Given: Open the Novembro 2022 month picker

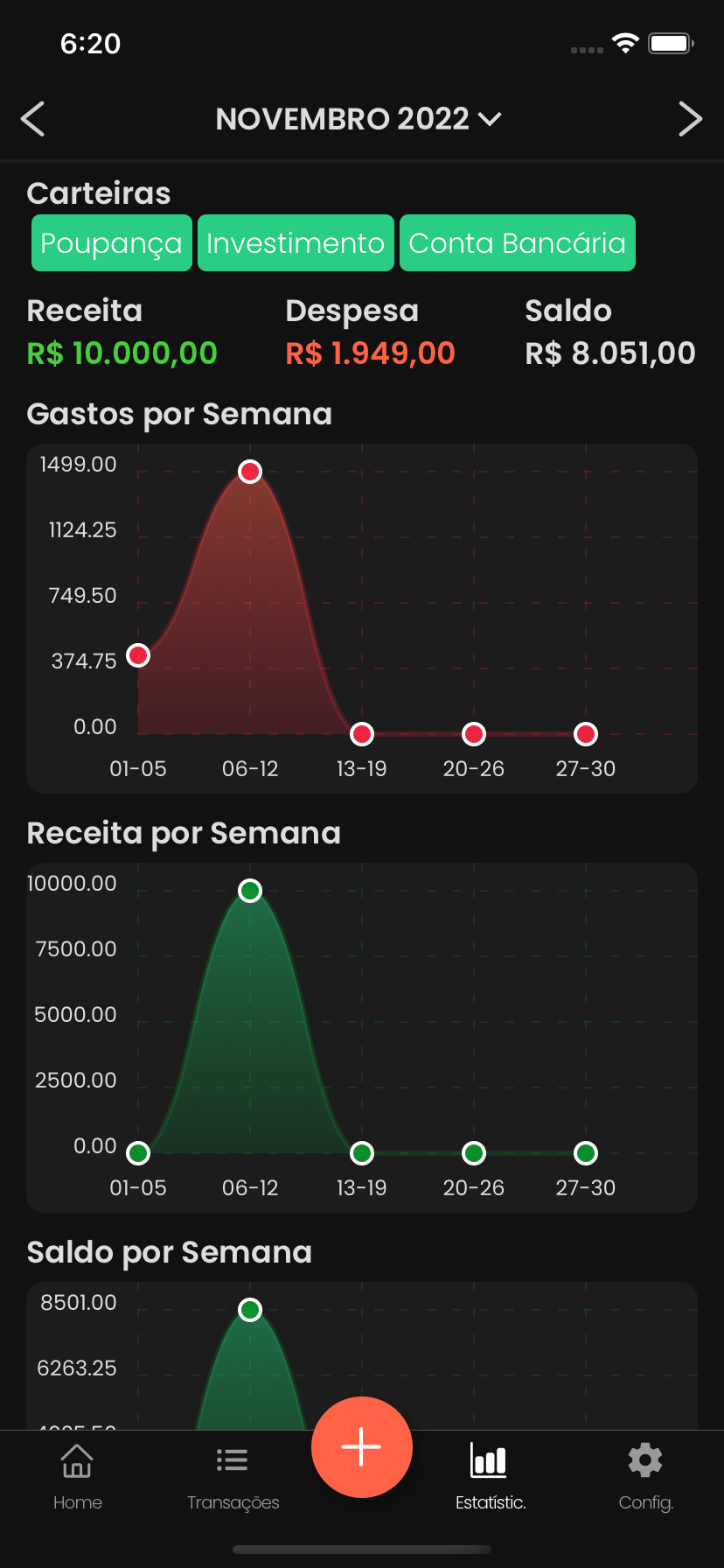Looking at the screenshot, I should pyautogui.click(x=359, y=119).
